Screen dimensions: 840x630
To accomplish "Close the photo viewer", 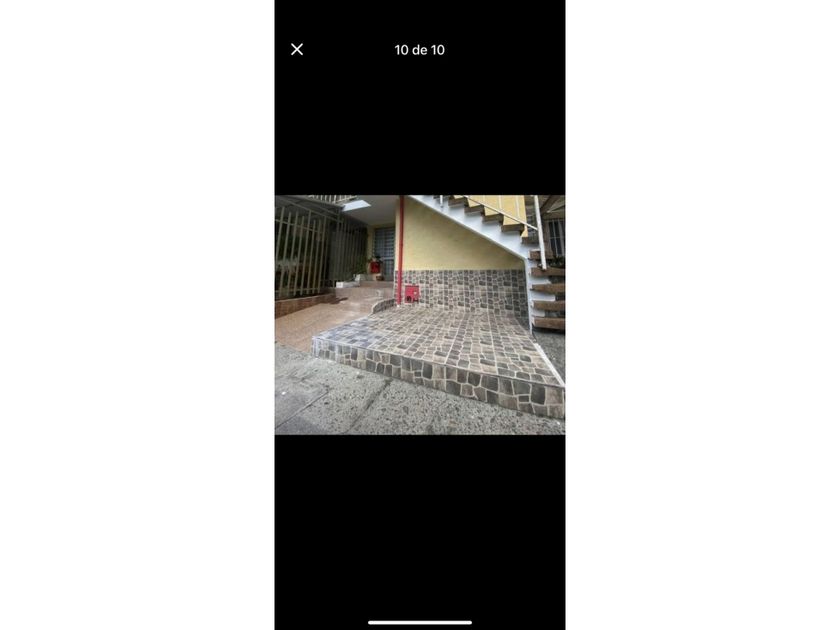I will tap(297, 49).
